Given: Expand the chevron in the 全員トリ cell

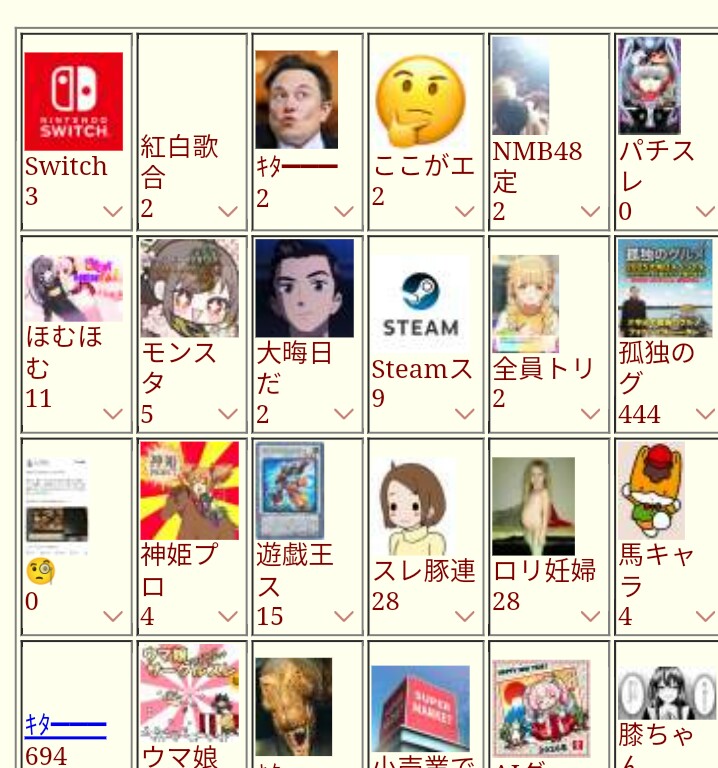Looking at the screenshot, I should pos(590,414).
